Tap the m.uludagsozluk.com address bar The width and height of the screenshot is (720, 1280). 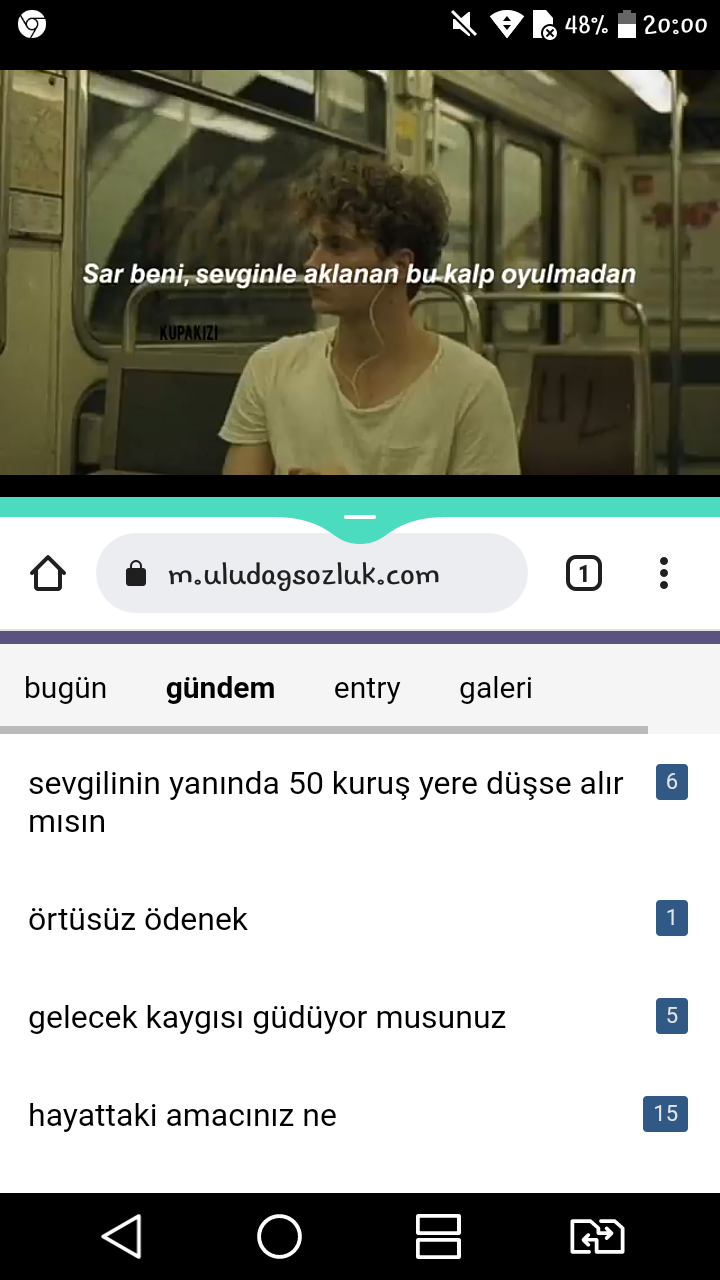point(311,574)
